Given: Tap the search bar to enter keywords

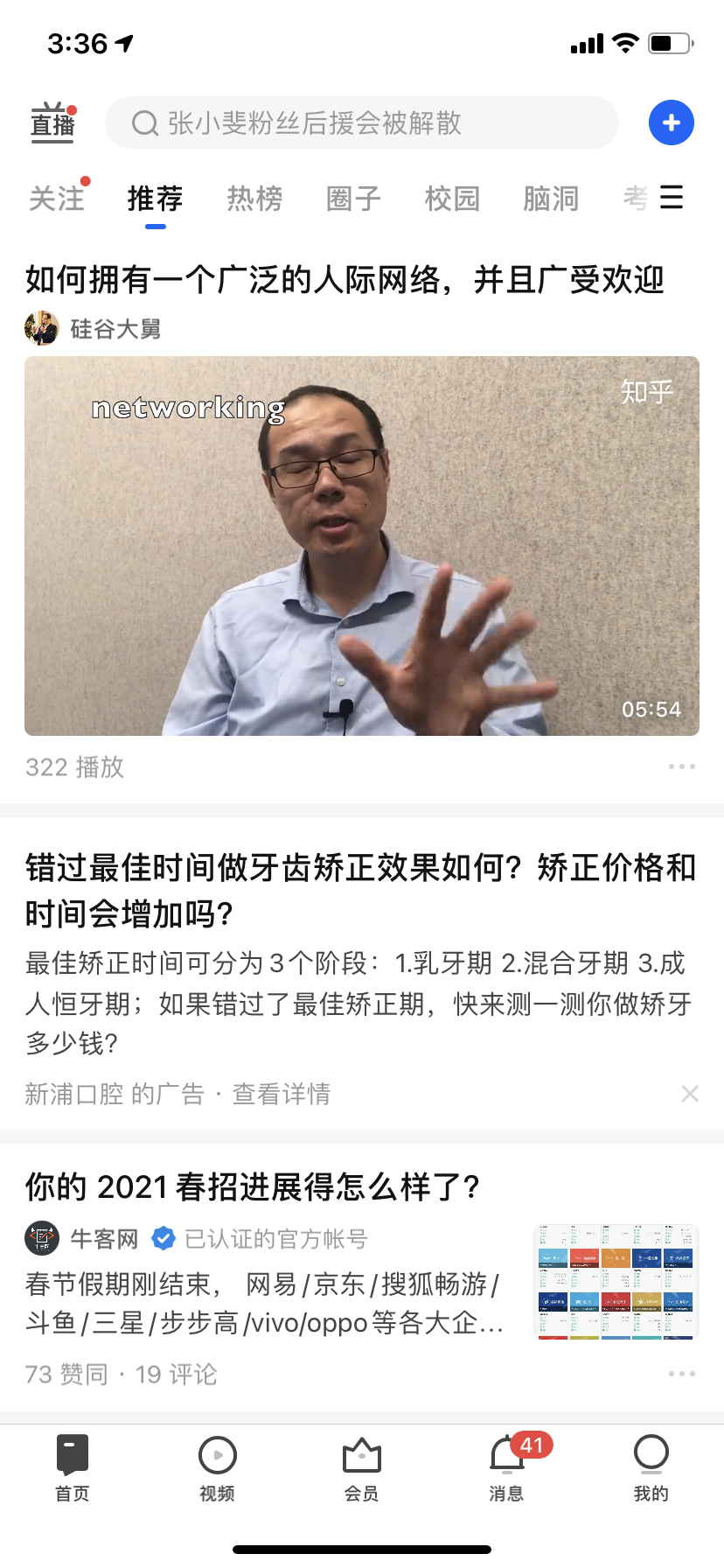Looking at the screenshot, I should point(362,122).
